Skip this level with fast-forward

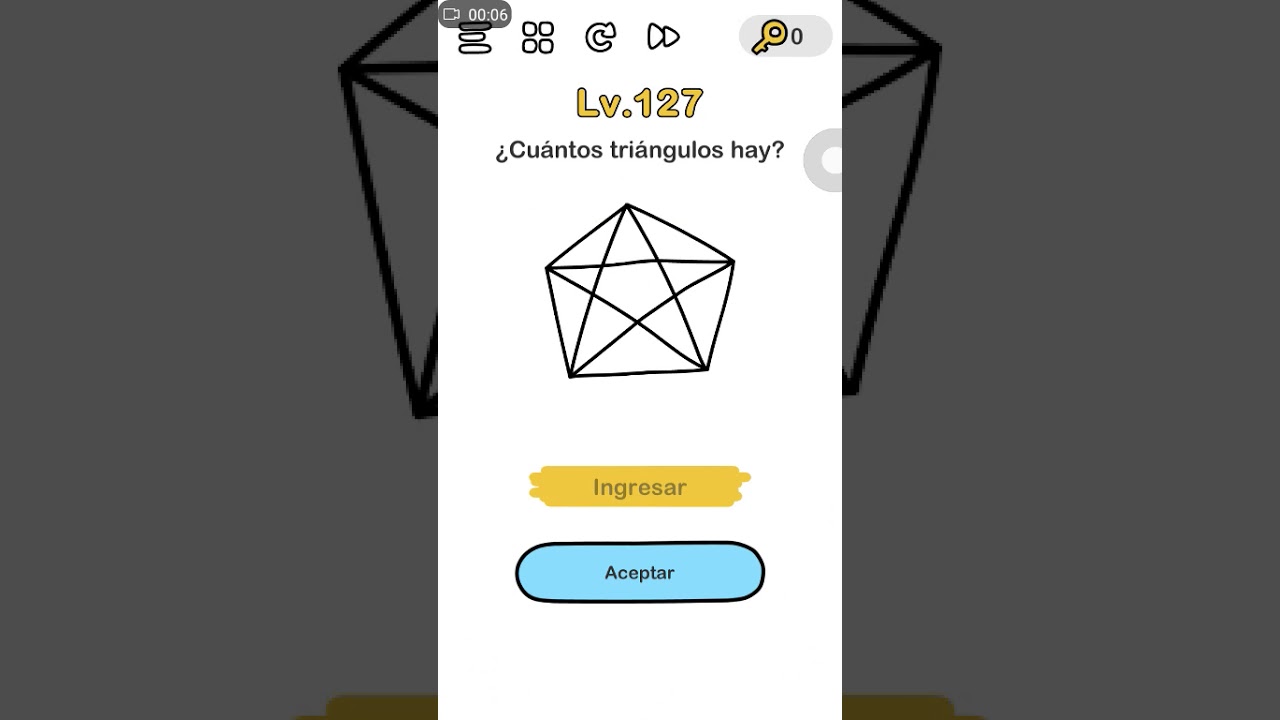(663, 38)
